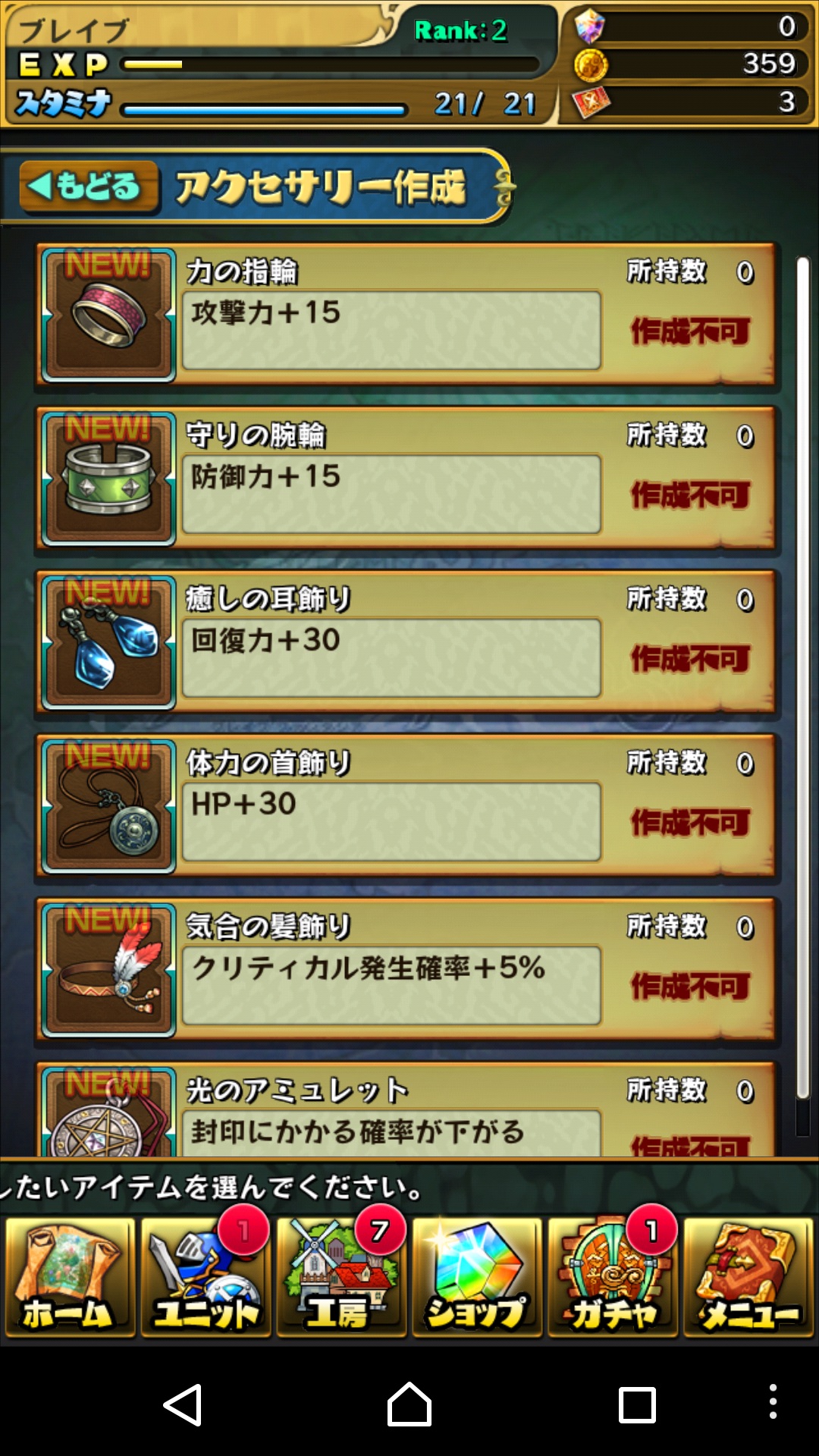Select the 力の指輪 accessory

[406, 315]
